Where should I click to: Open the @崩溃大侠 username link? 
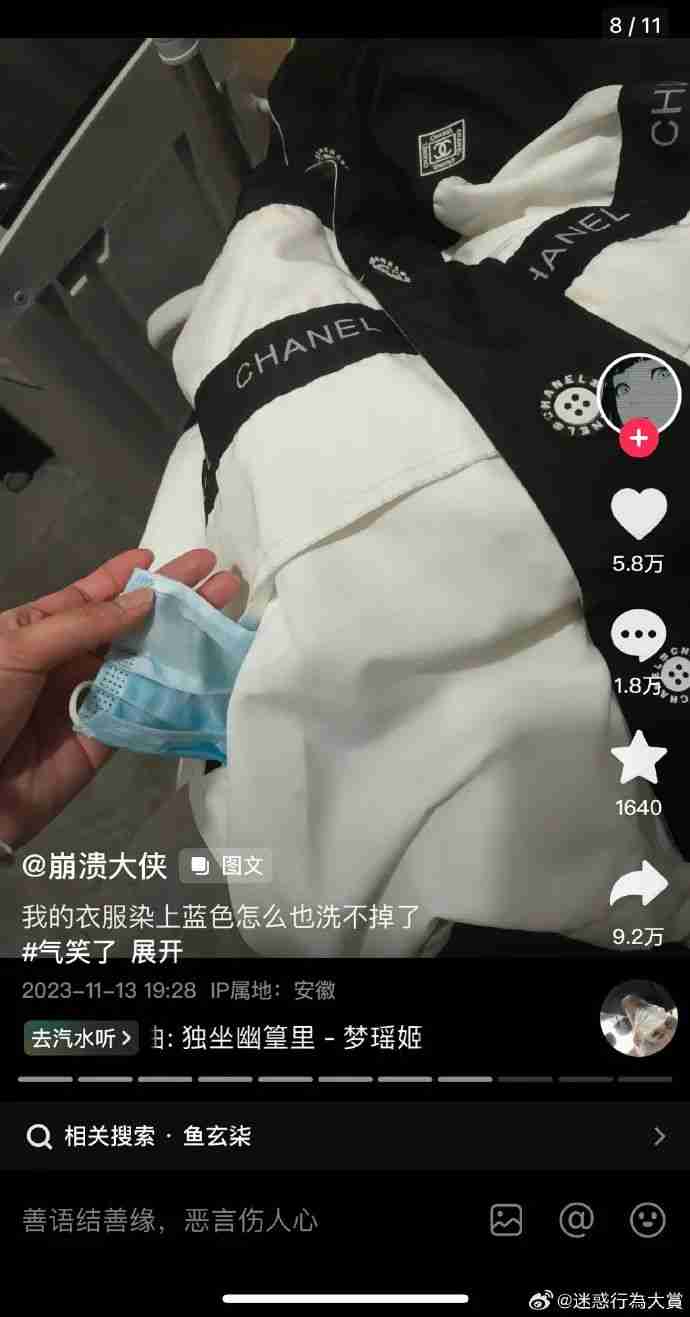[x=95, y=865]
